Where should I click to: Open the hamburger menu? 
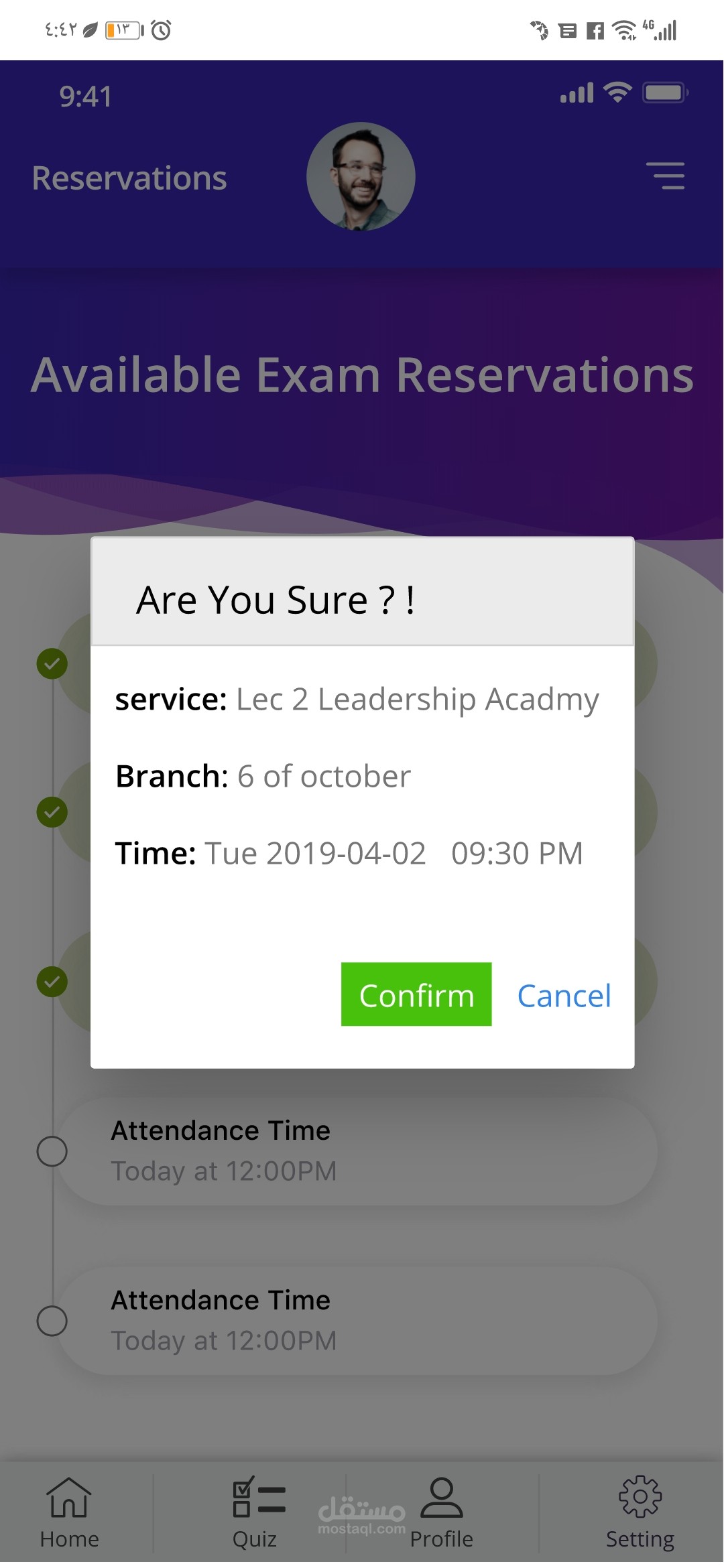(x=666, y=176)
